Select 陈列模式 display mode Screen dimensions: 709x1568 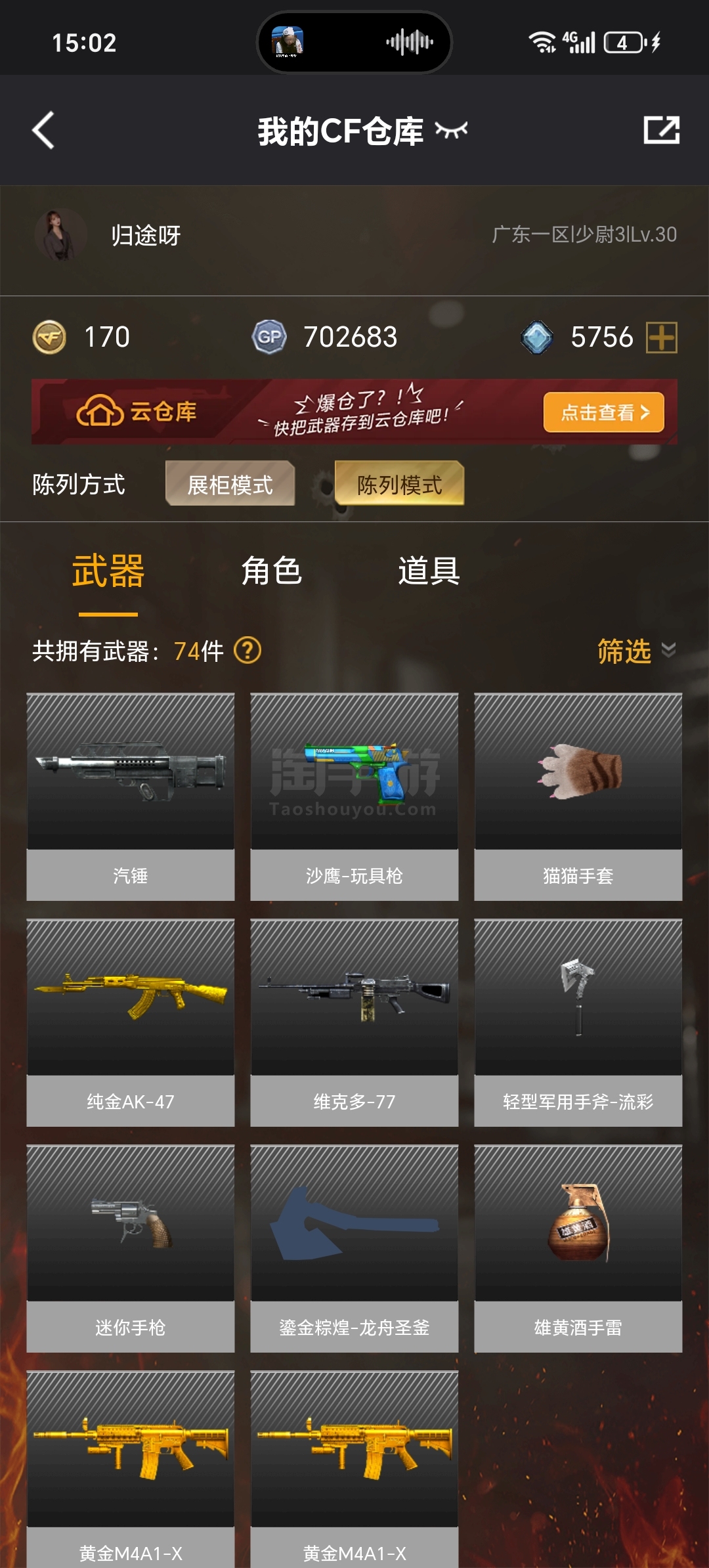(399, 484)
